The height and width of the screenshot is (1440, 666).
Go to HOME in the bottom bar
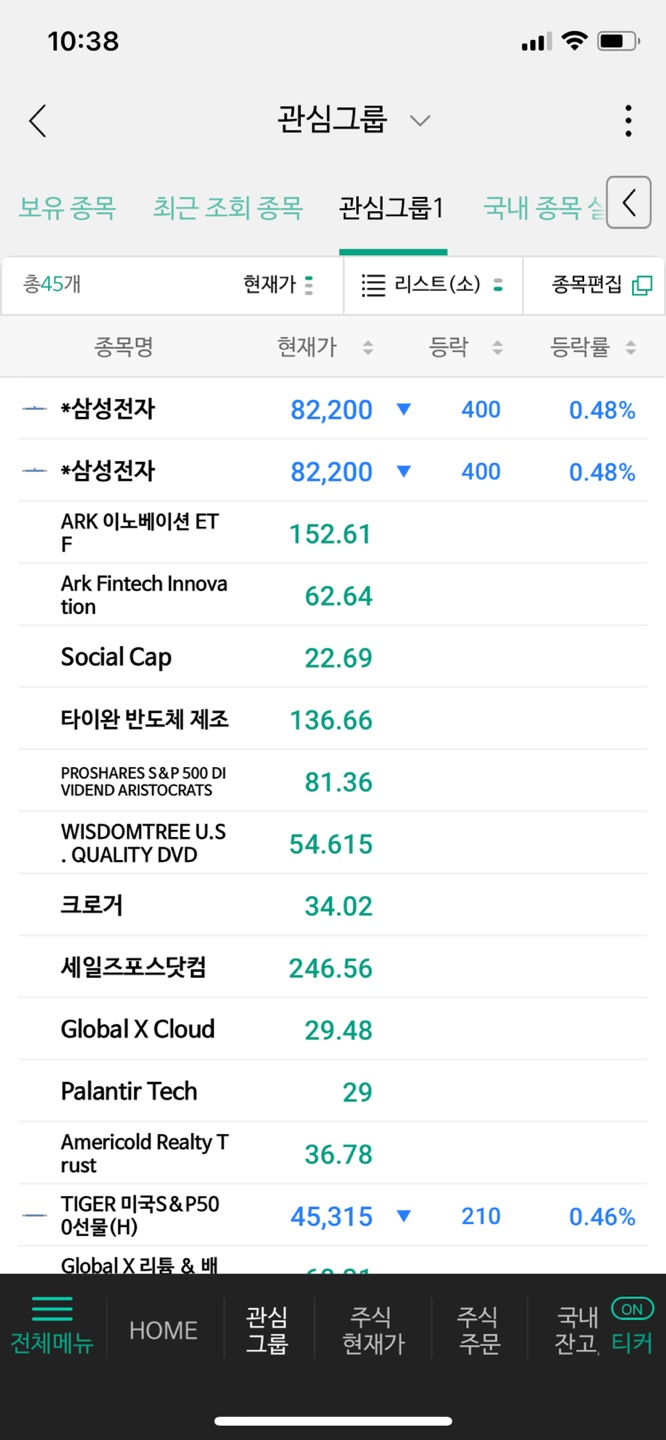coord(163,1330)
